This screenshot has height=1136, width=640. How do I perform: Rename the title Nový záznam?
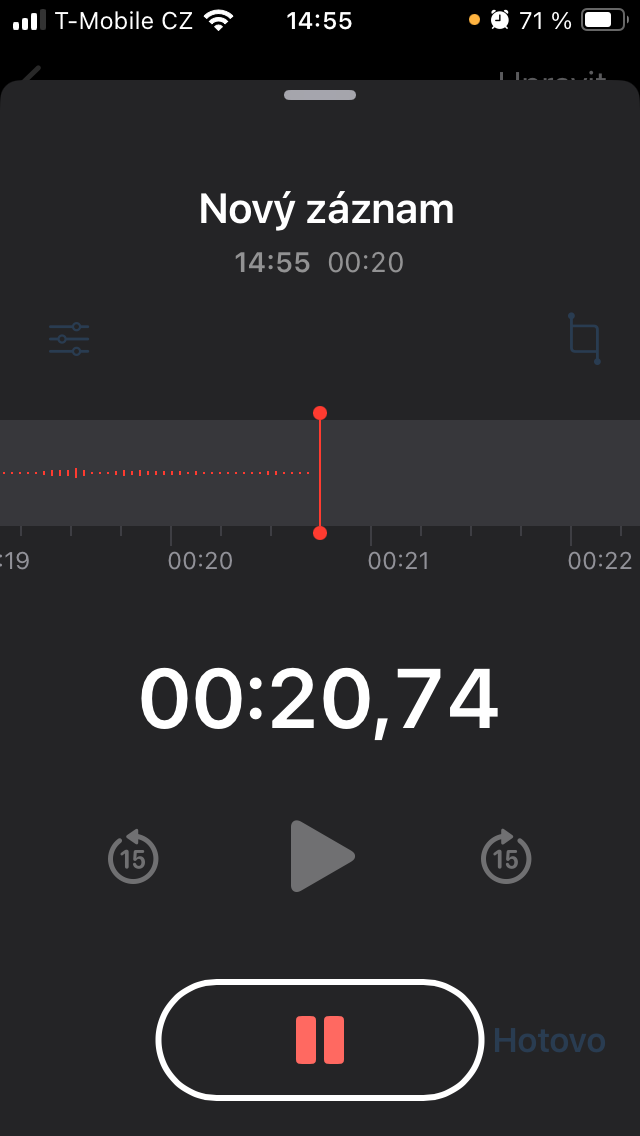pos(326,209)
